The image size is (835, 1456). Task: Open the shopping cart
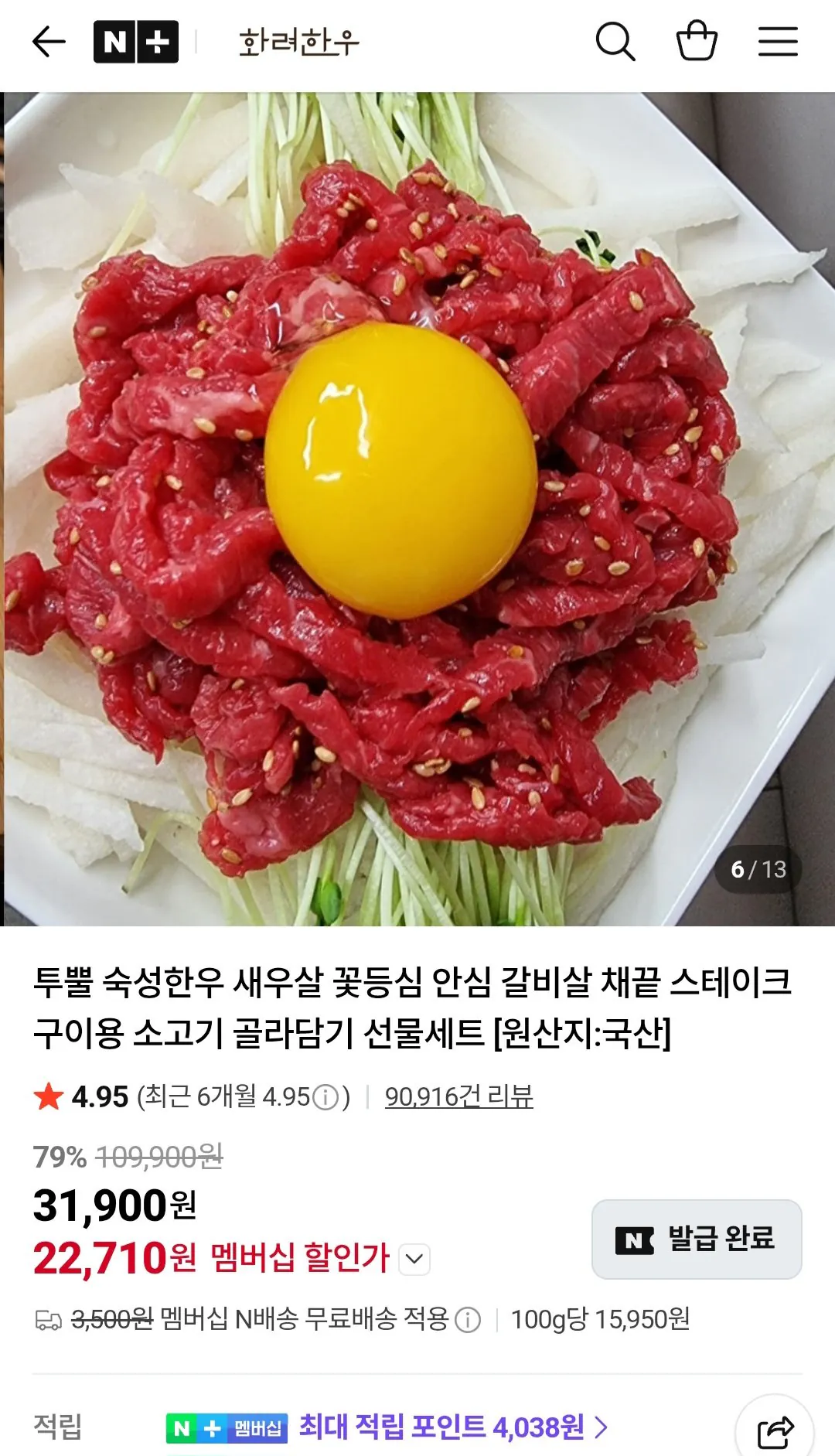[697, 43]
